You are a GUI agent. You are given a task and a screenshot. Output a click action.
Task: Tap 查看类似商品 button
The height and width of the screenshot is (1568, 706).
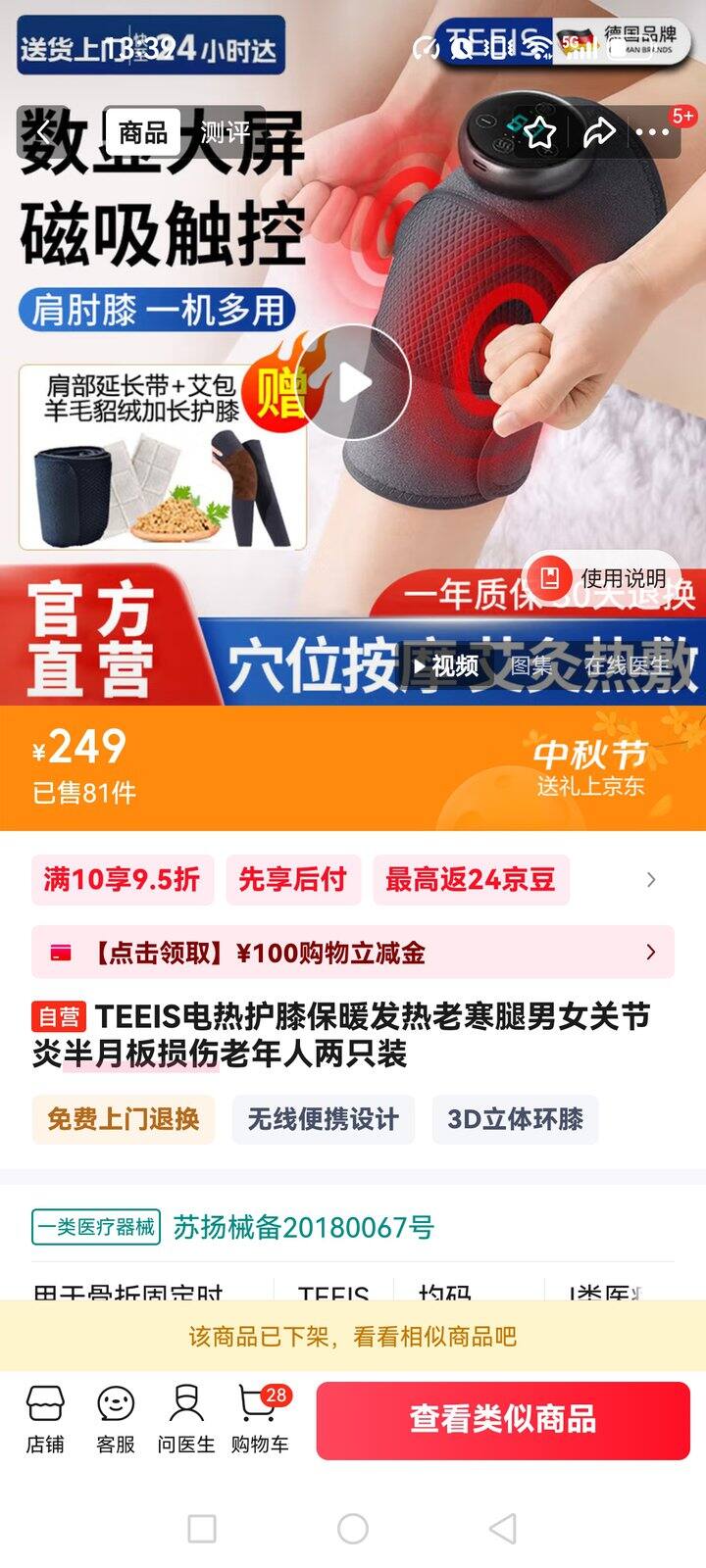(x=503, y=1419)
